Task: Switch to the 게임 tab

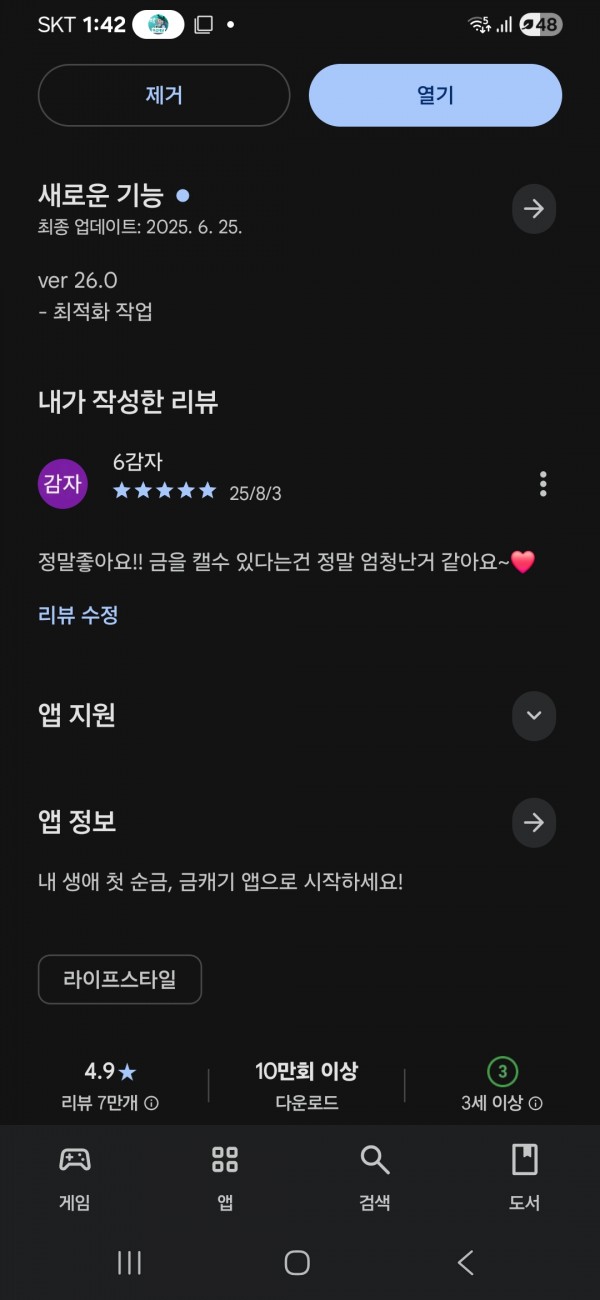Action: (x=75, y=1178)
